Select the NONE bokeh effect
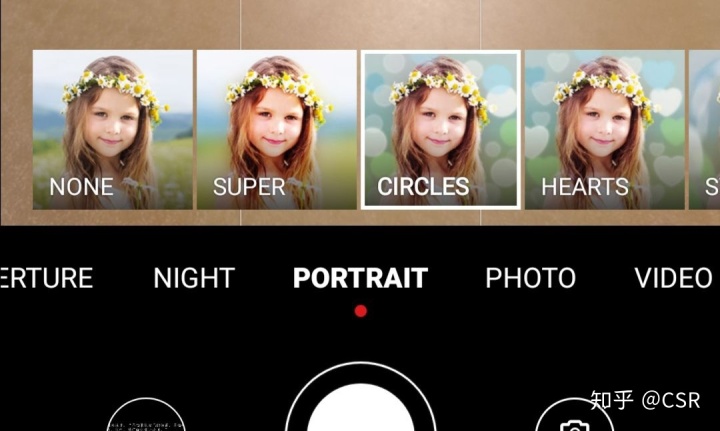Viewport: 720px width, 431px height. coord(112,130)
